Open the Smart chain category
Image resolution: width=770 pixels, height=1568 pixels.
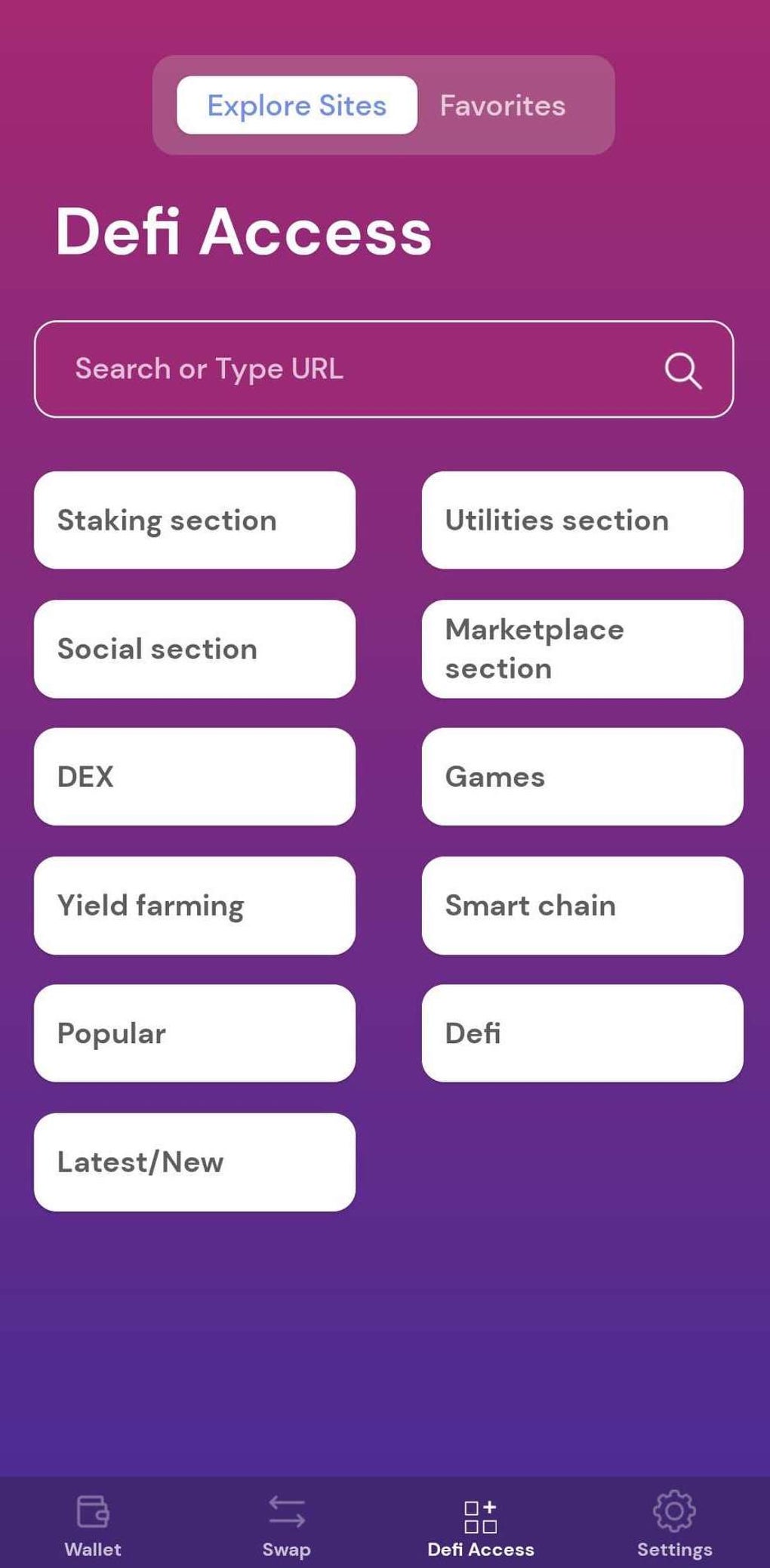click(x=582, y=905)
